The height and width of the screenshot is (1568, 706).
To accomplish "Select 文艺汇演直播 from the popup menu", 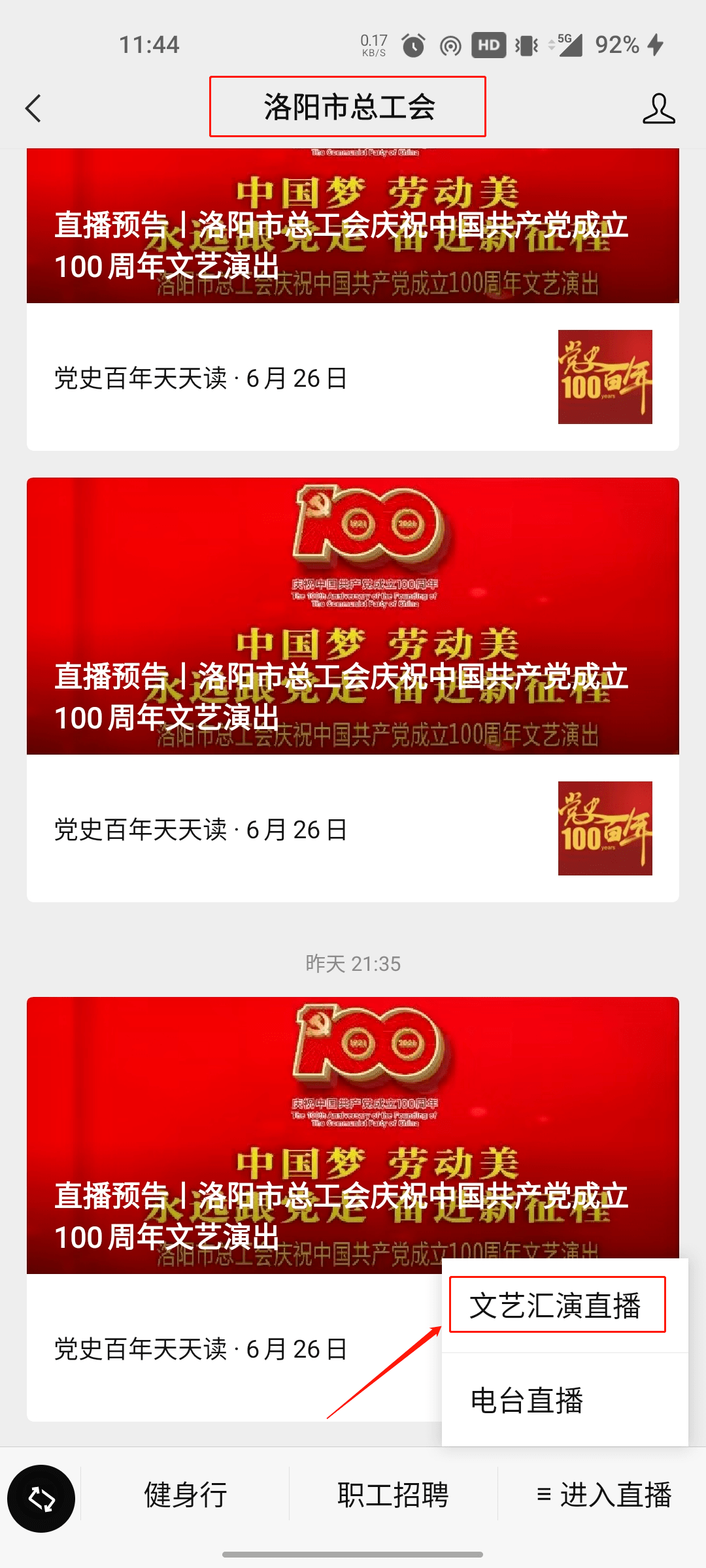I will tap(557, 1305).
